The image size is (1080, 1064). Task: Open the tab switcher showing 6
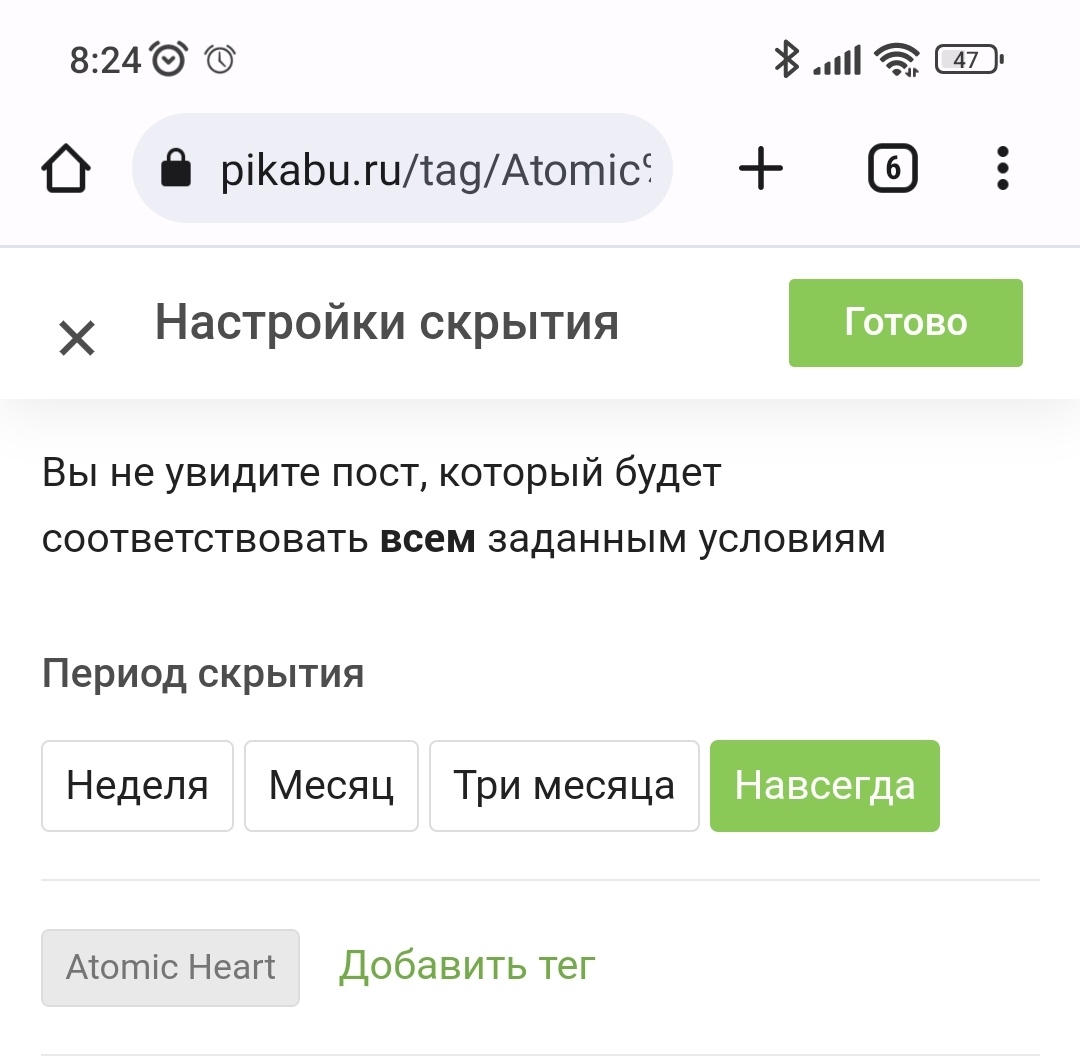tap(892, 169)
